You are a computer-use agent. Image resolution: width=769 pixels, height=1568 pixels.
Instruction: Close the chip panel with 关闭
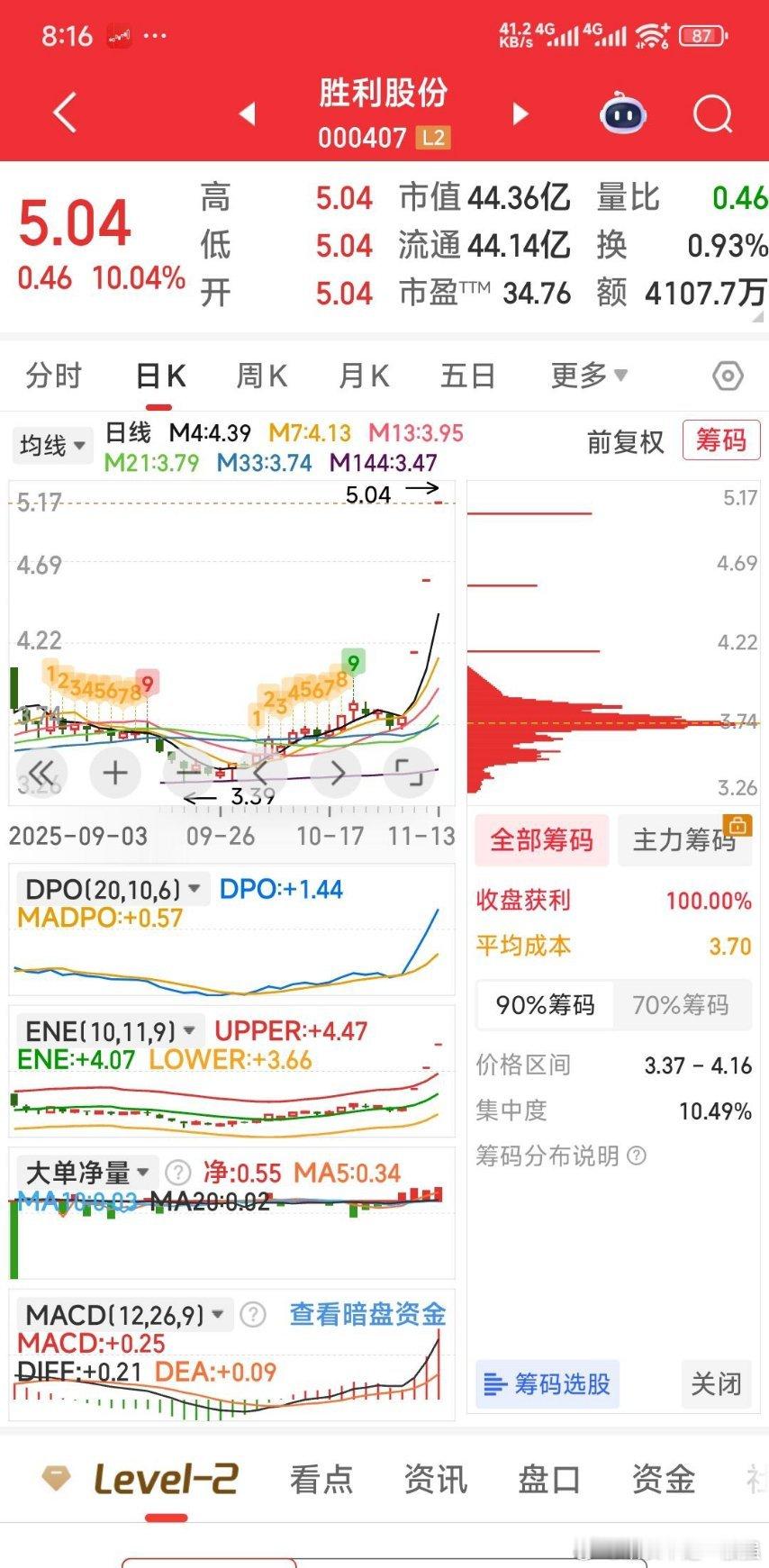point(716,1383)
